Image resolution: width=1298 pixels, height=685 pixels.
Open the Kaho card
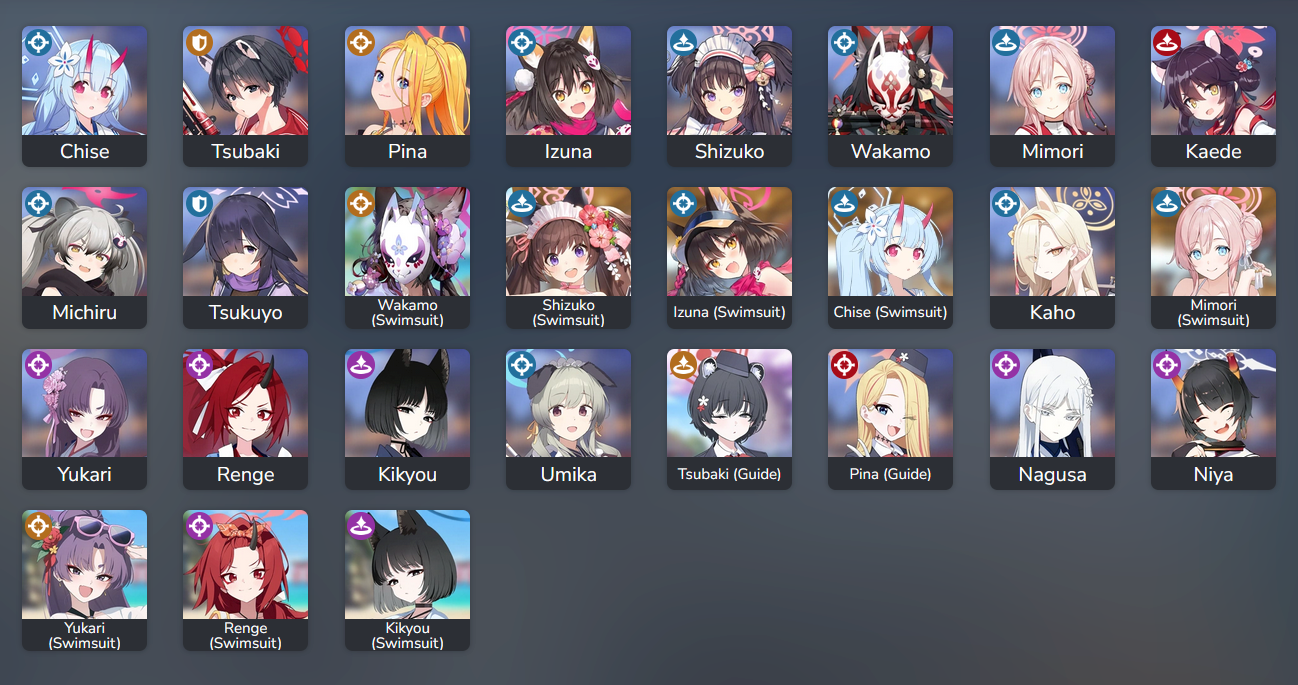tap(1052, 257)
